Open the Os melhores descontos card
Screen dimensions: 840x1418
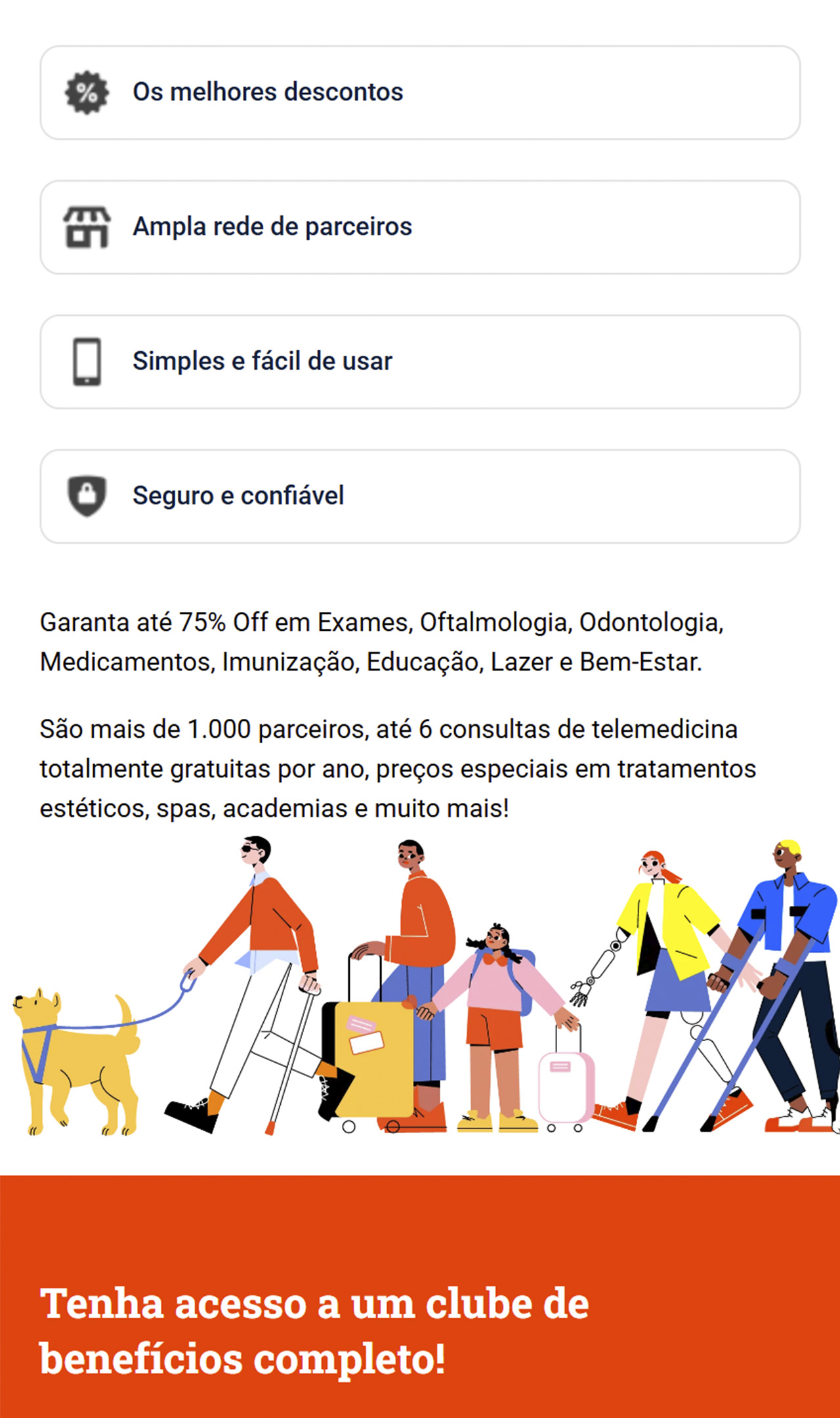click(420, 93)
